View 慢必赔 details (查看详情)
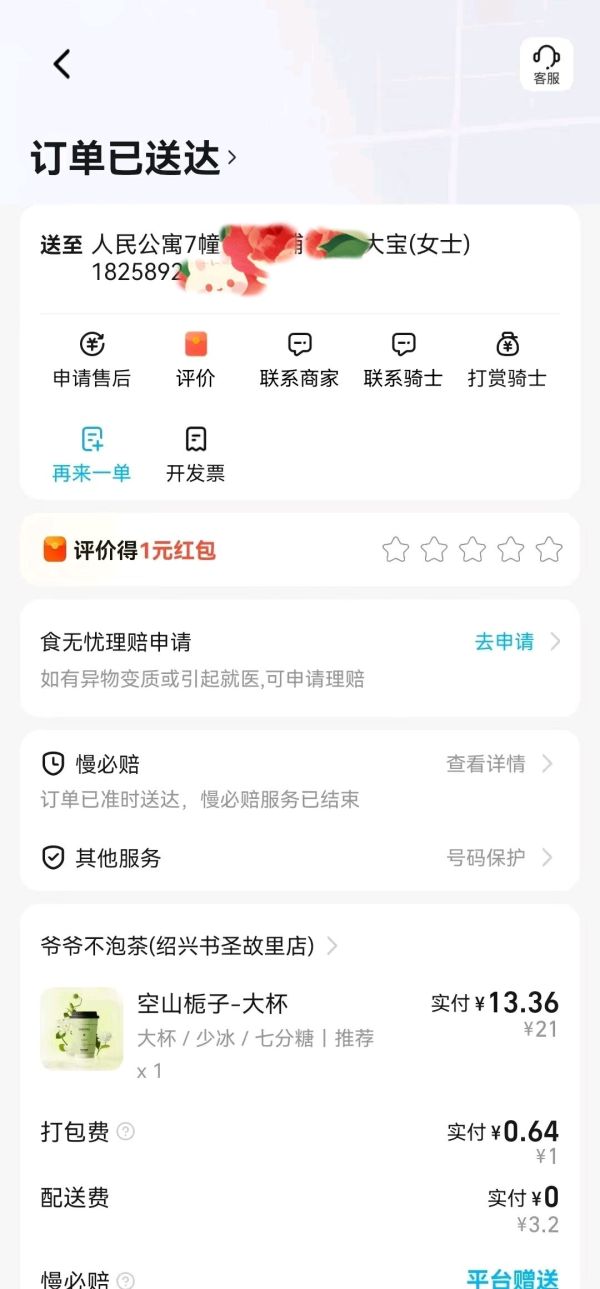Image resolution: width=600 pixels, height=1289 pixels. click(498, 764)
